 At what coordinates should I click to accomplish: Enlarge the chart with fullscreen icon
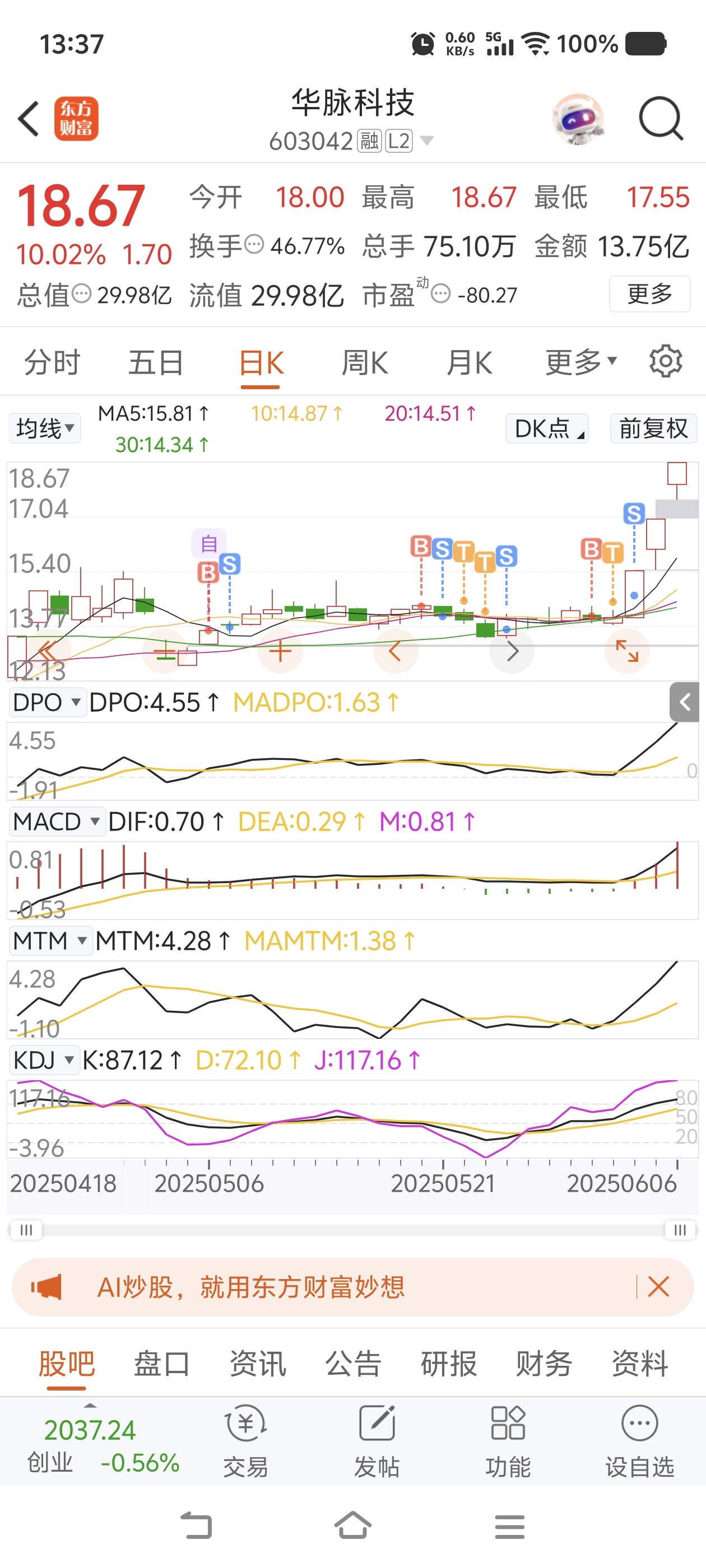627,651
